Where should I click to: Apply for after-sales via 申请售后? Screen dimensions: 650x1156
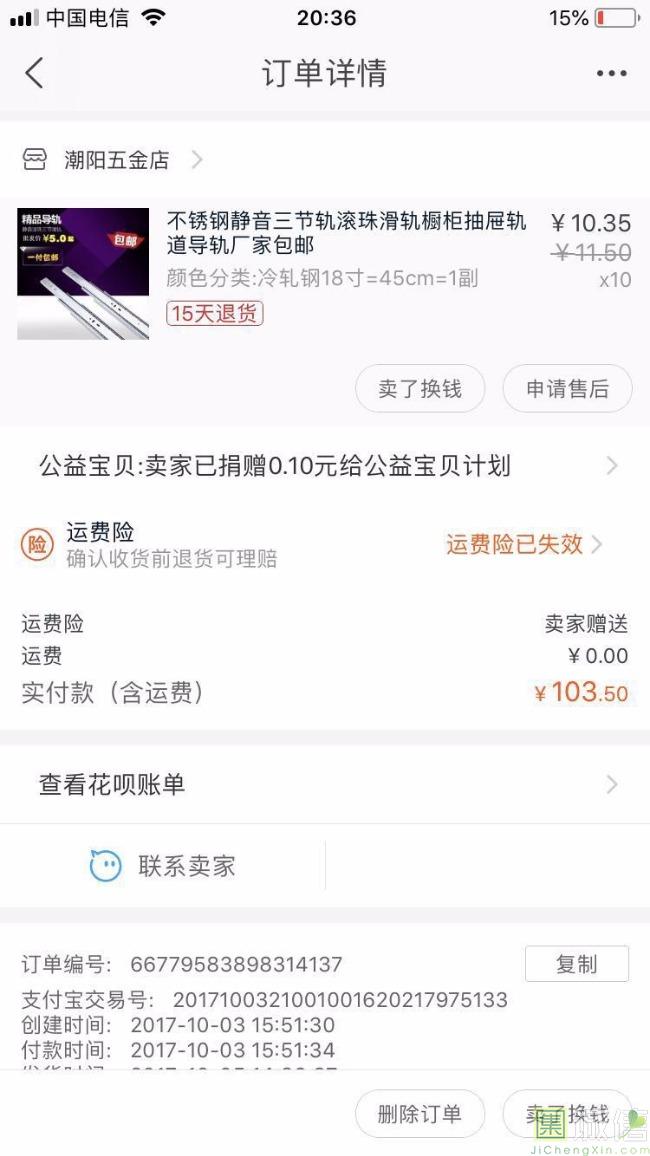pos(567,389)
